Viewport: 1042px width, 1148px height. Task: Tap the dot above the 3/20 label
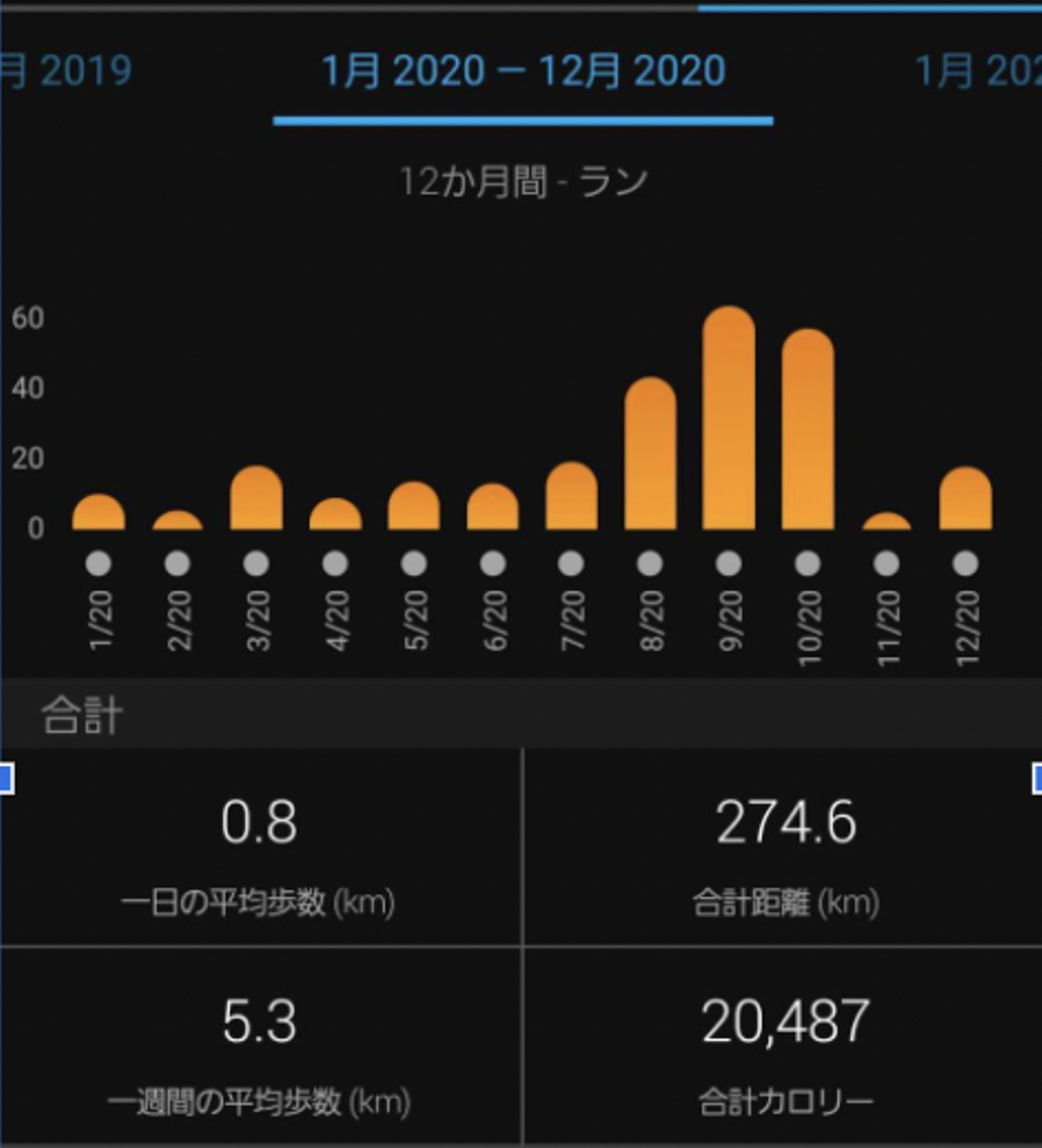pos(256,564)
